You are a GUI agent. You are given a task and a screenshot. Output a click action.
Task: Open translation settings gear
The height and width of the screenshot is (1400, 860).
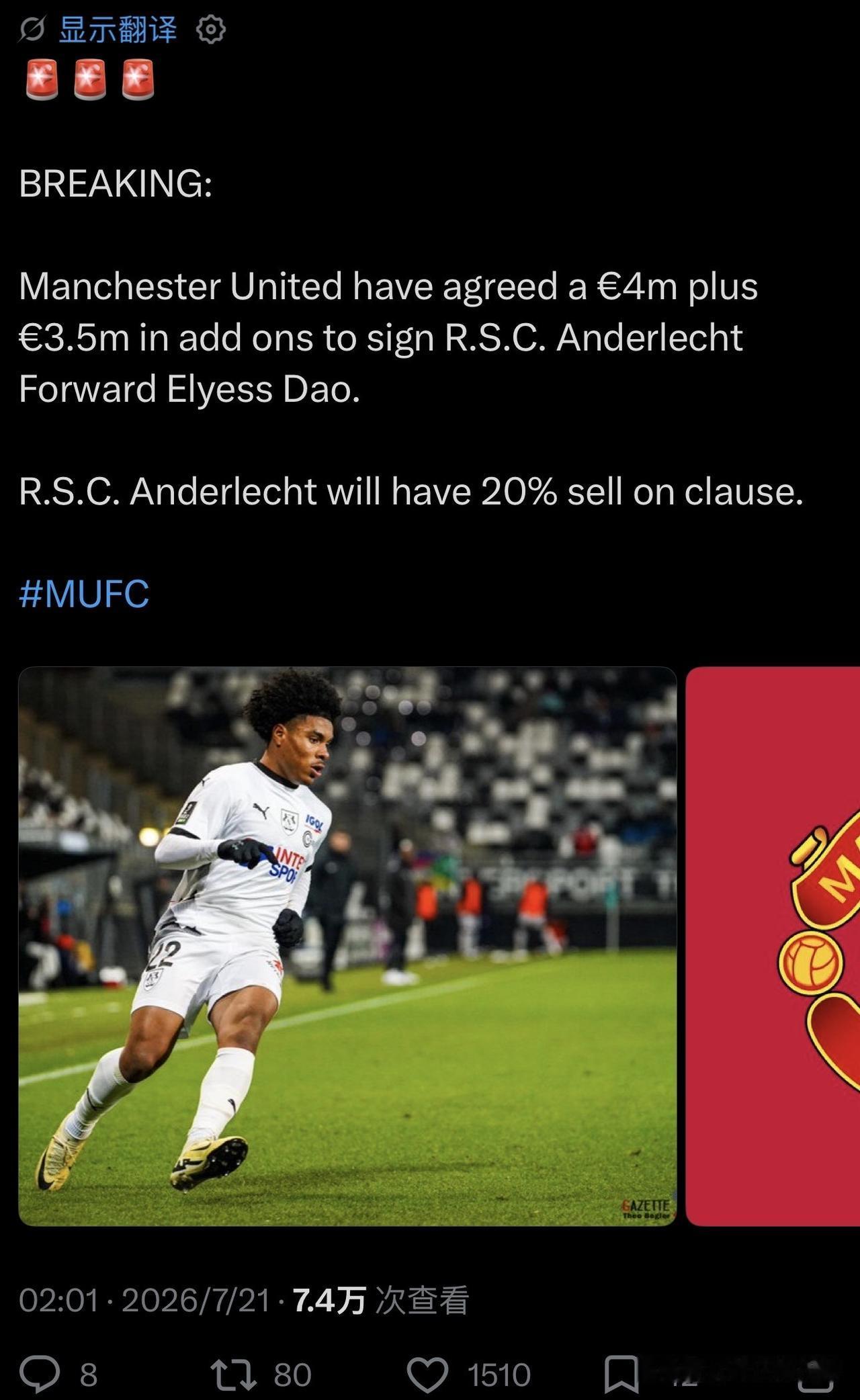(x=210, y=30)
